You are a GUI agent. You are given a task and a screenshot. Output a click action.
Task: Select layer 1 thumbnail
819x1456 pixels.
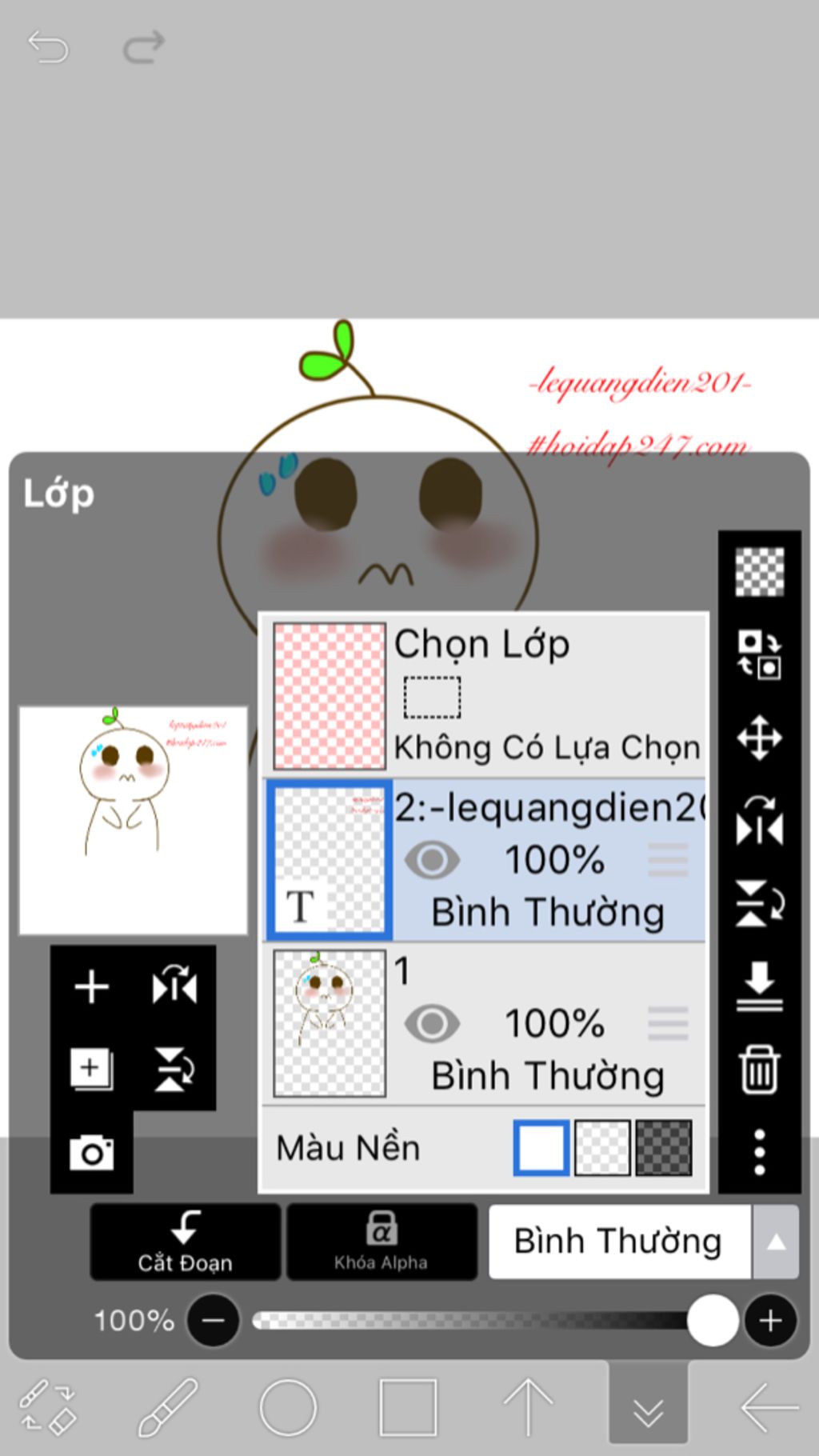coord(330,1023)
